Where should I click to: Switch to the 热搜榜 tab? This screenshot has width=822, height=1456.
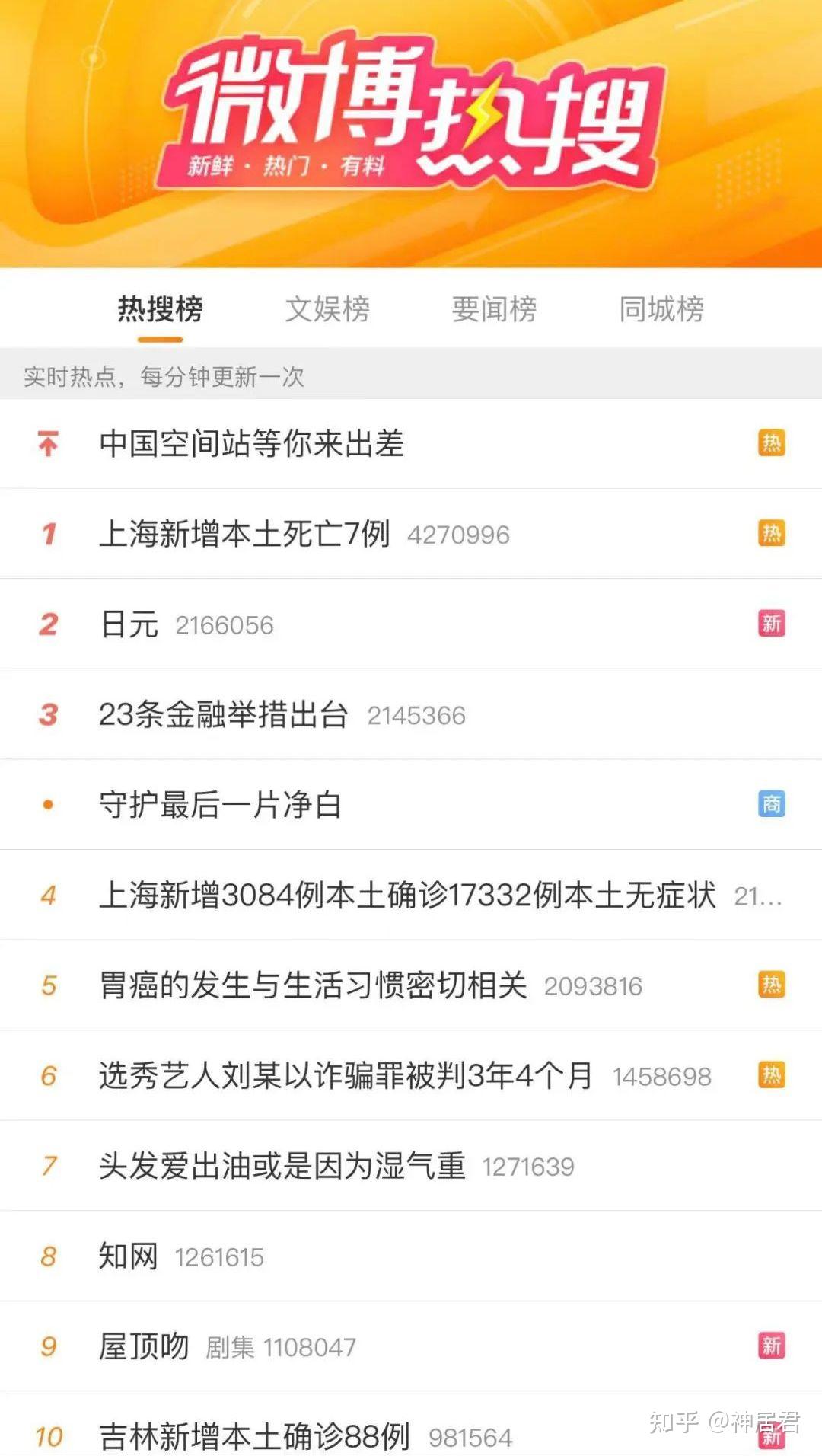coord(160,309)
